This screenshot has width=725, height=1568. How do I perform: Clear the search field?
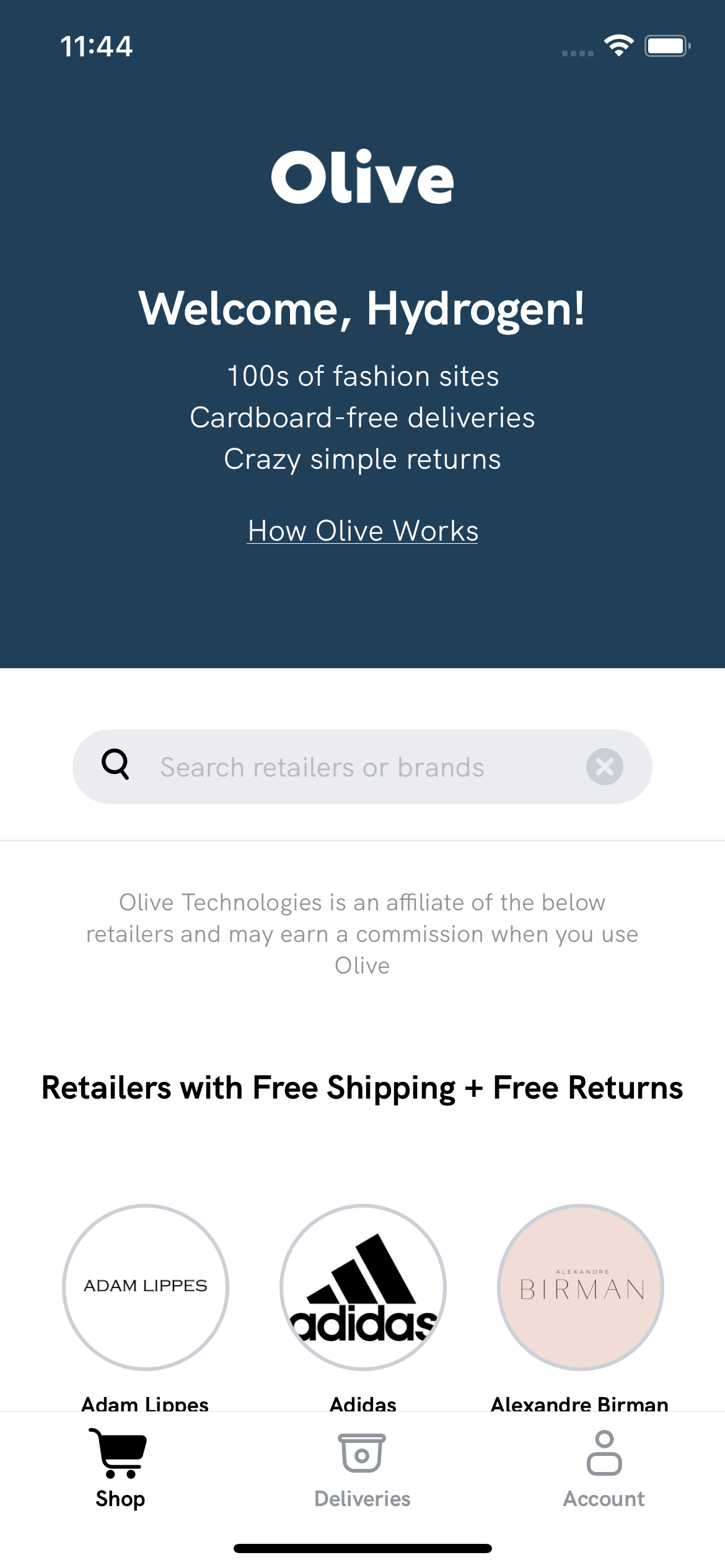pos(604,767)
